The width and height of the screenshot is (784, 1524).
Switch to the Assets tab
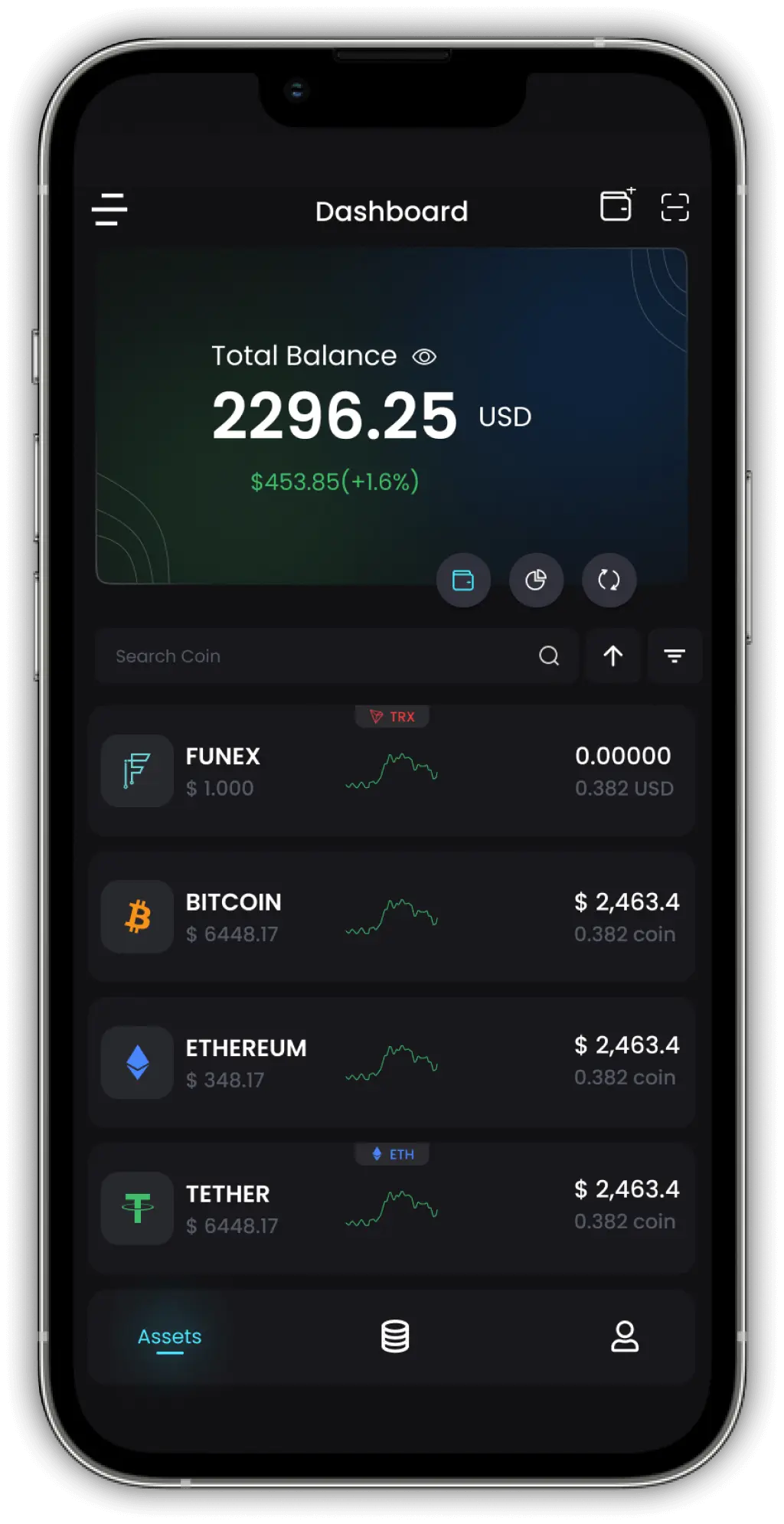tap(169, 1336)
